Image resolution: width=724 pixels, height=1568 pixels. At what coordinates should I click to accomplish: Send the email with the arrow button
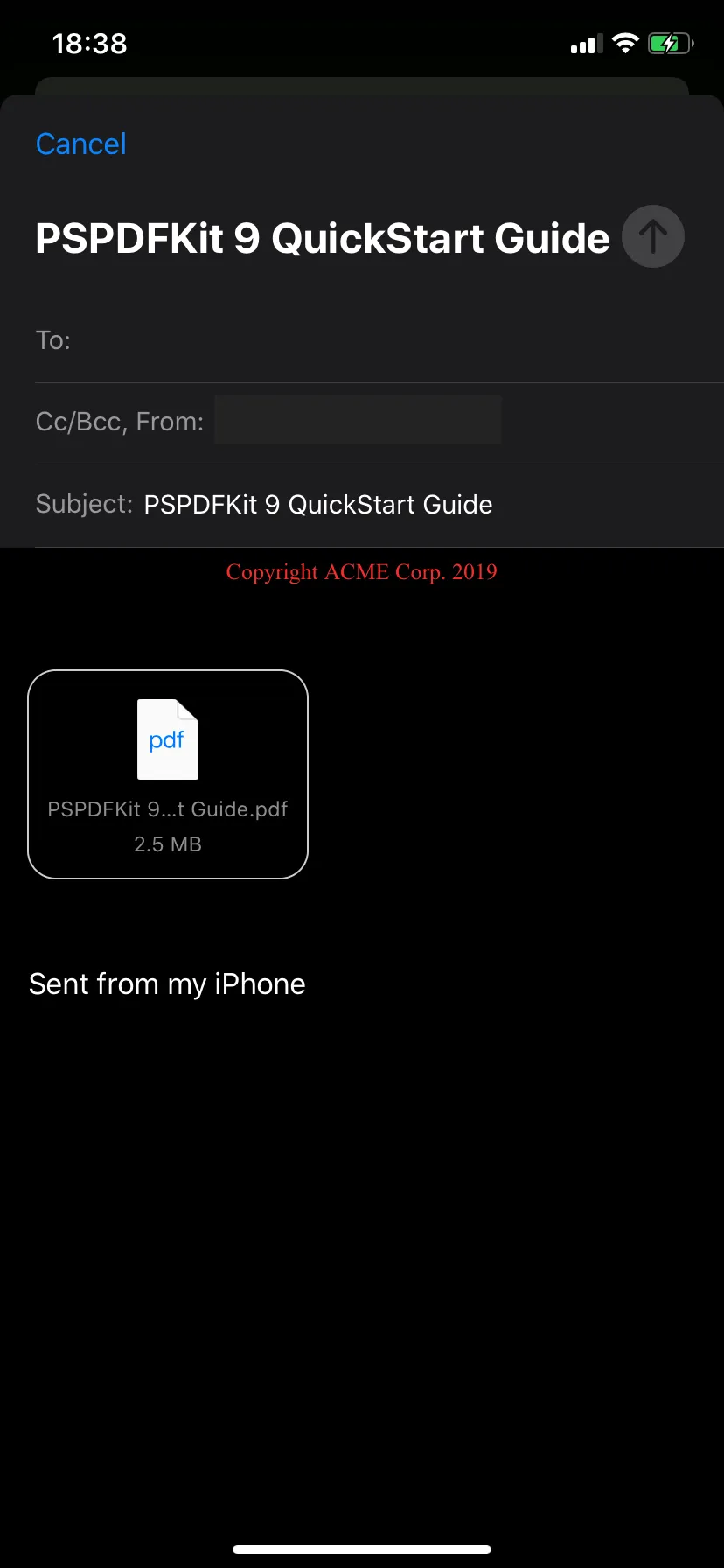[x=652, y=236]
